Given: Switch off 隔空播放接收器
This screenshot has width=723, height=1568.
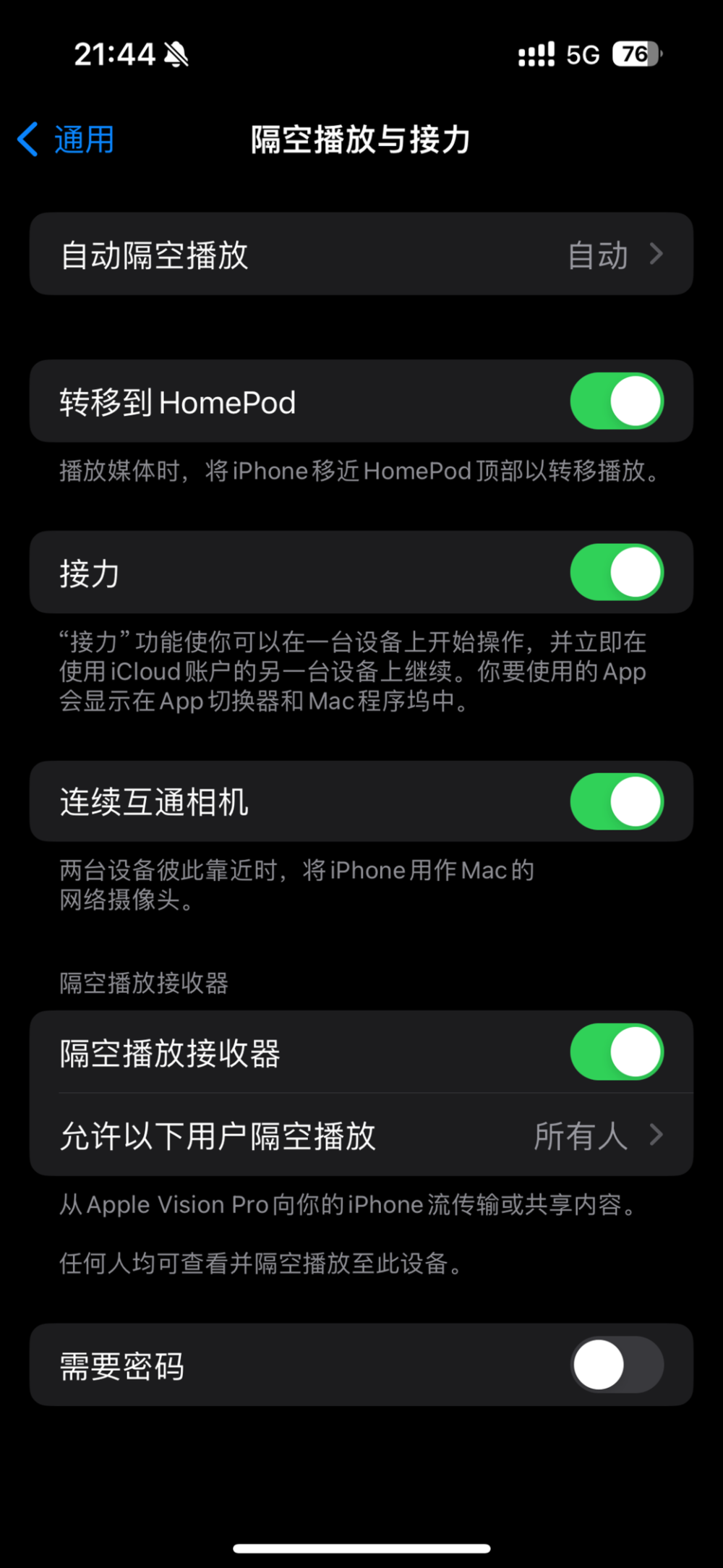Looking at the screenshot, I should (617, 1052).
